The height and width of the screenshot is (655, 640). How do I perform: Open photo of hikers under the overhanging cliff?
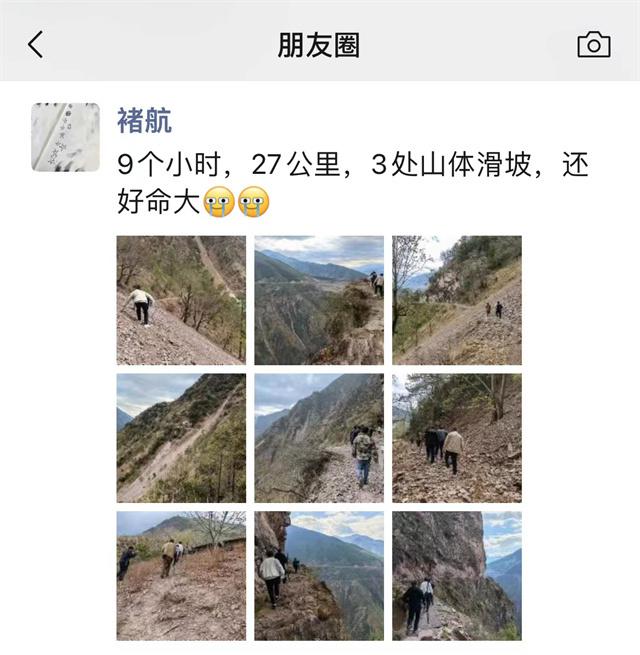click(x=456, y=576)
